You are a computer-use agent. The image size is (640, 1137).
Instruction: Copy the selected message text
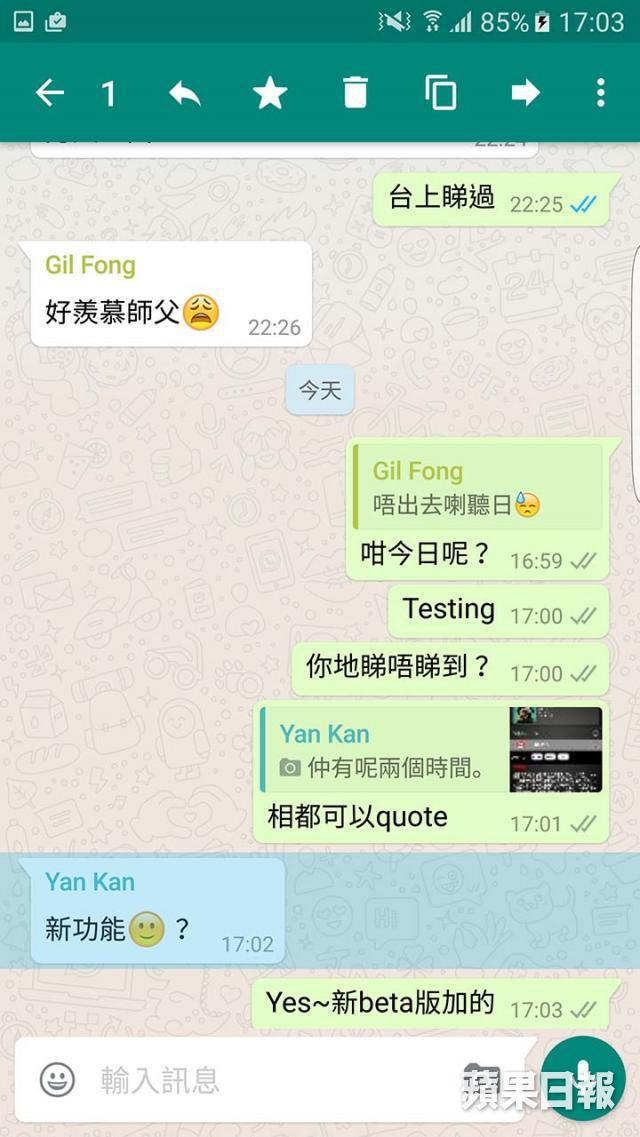click(x=440, y=93)
